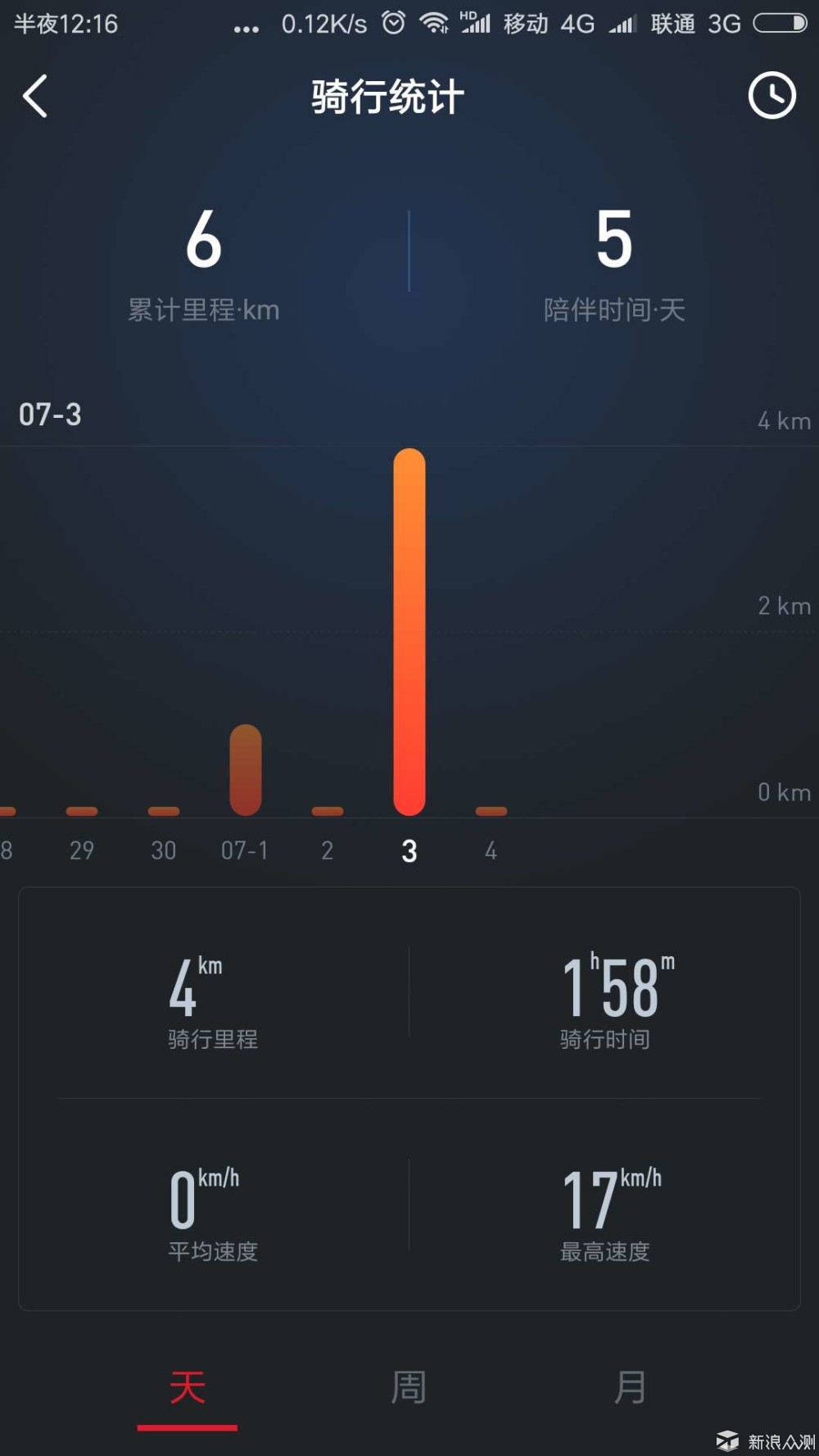Go back from 骑行统计 screen

[x=35, y=97]
